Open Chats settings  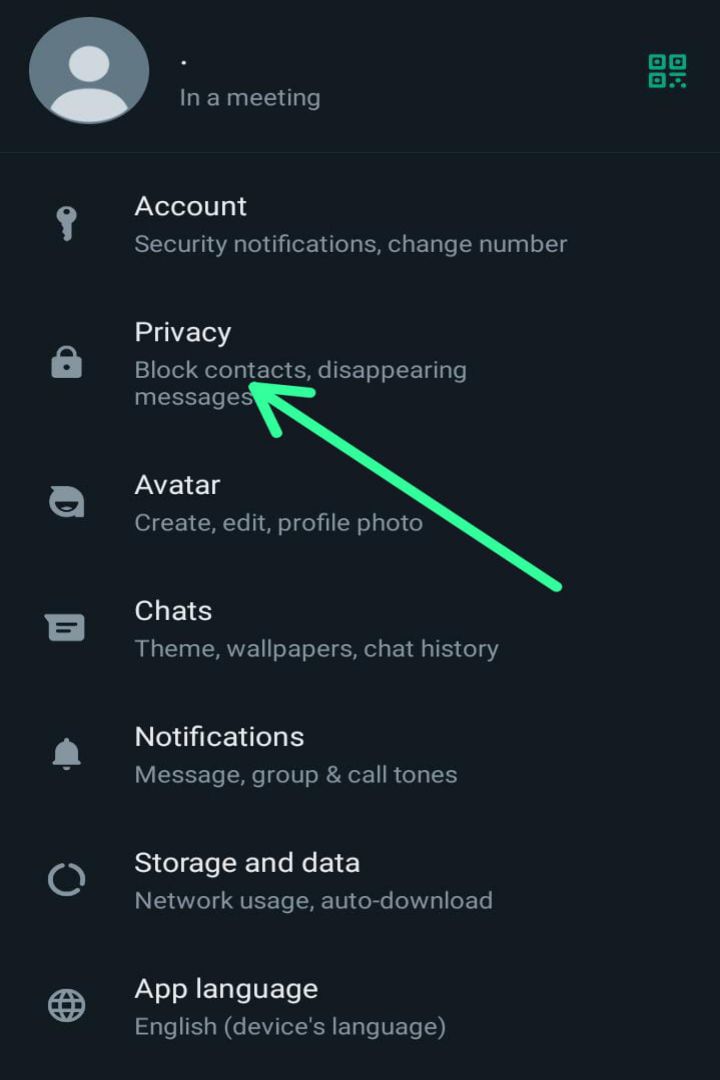coord(172,611)
